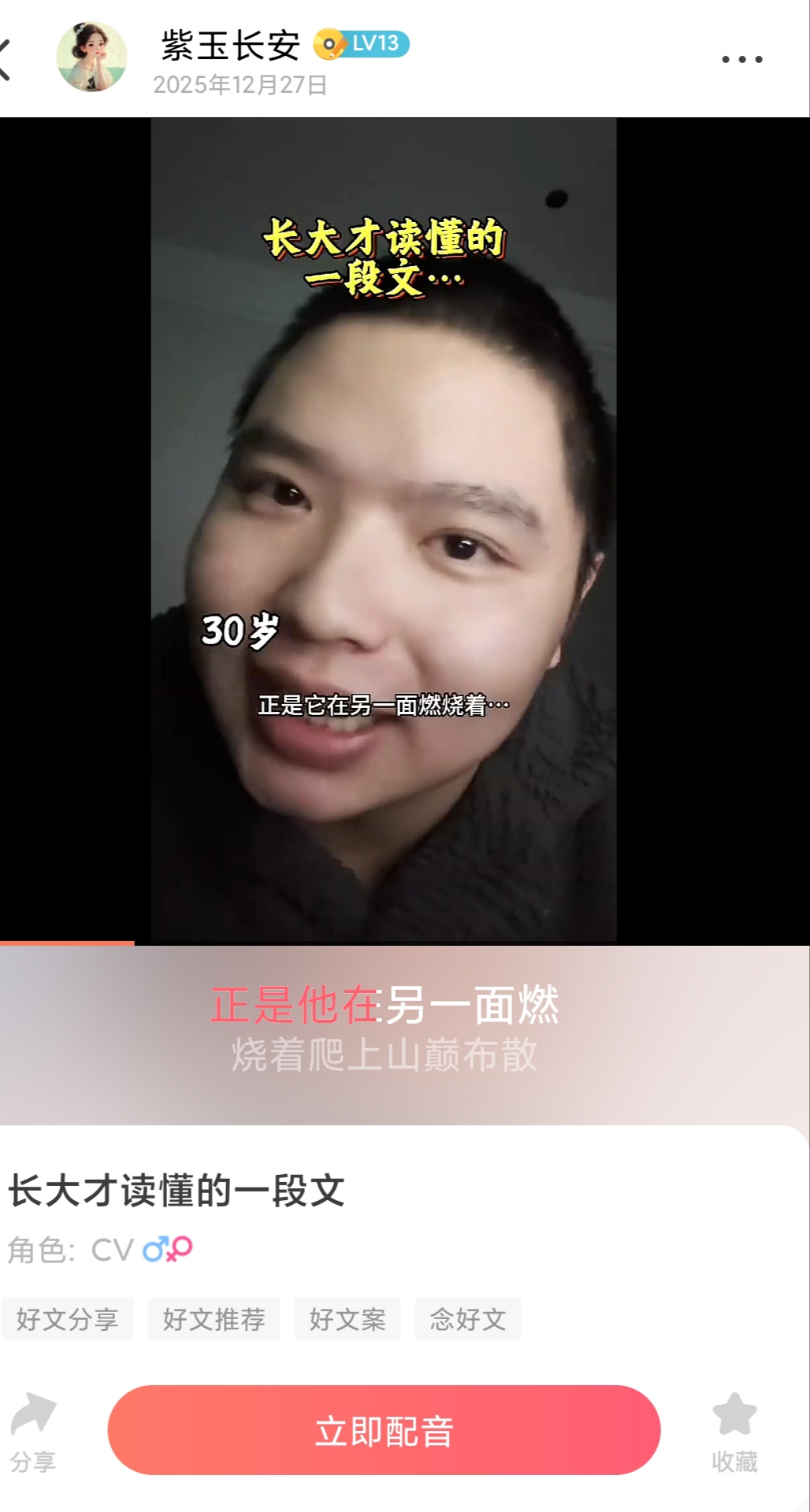Select the 好文案 tag
The image size is (810, 1512).
pos(347,1319)
